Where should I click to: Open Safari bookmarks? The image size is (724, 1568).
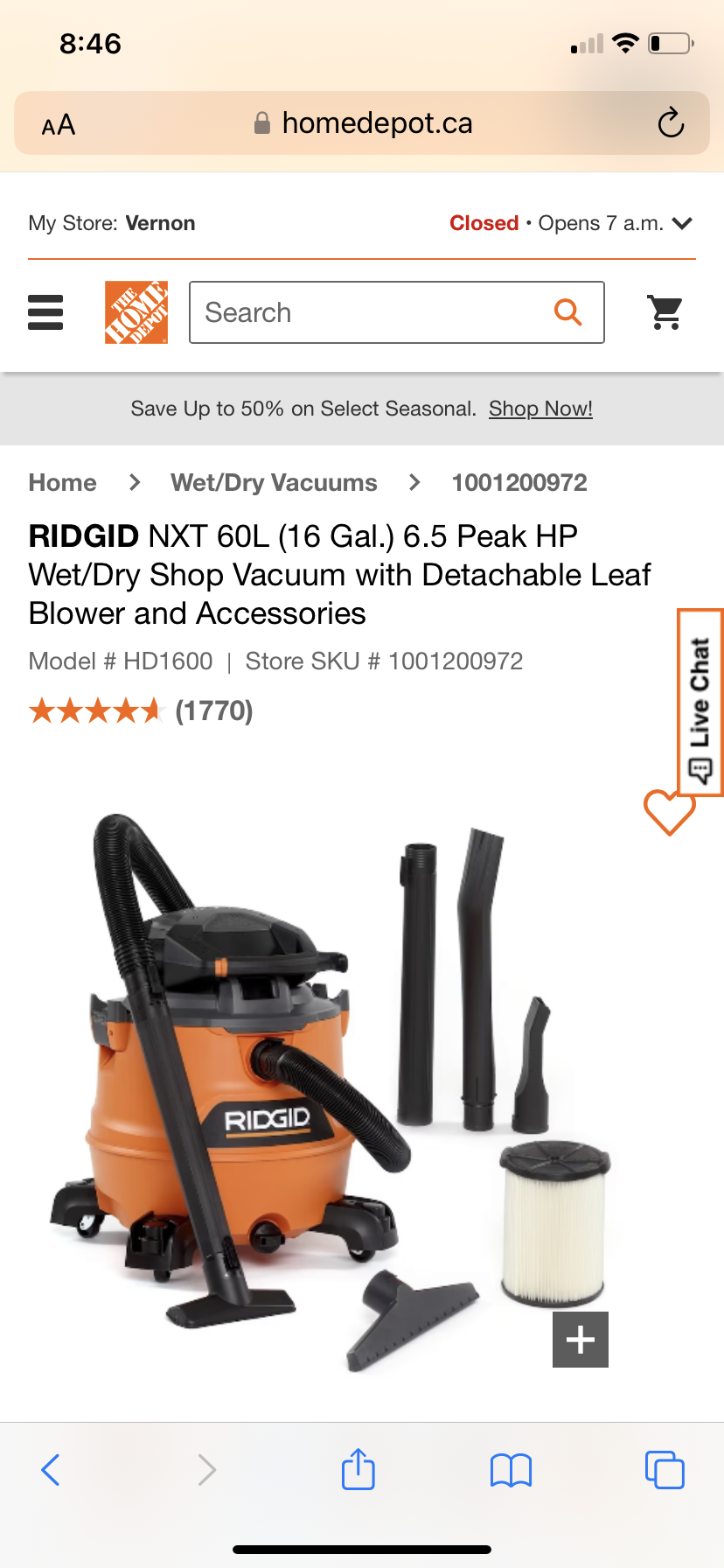pyautogui.click(x=512, y=1470)
